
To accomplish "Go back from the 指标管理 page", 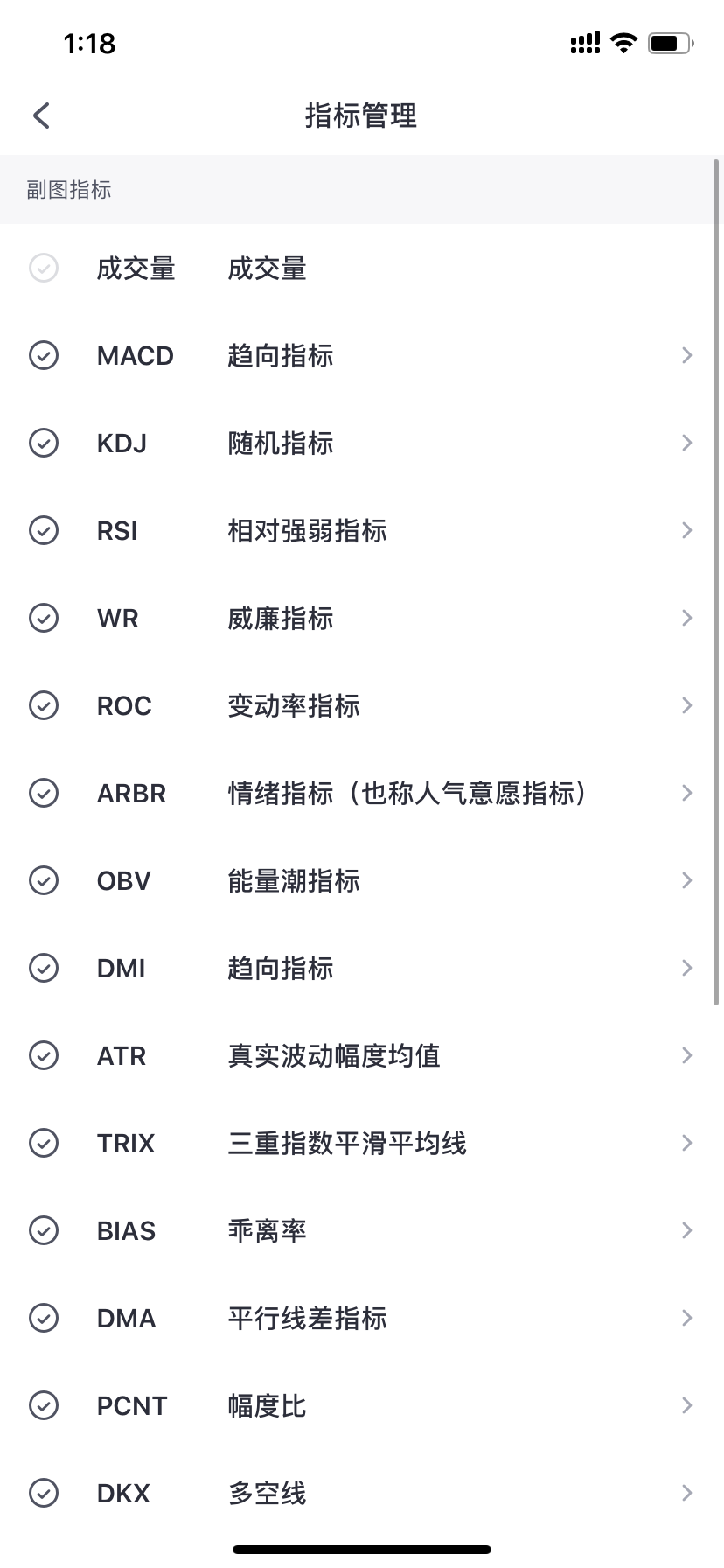I will pyautogui.click(x=41, y=115).
